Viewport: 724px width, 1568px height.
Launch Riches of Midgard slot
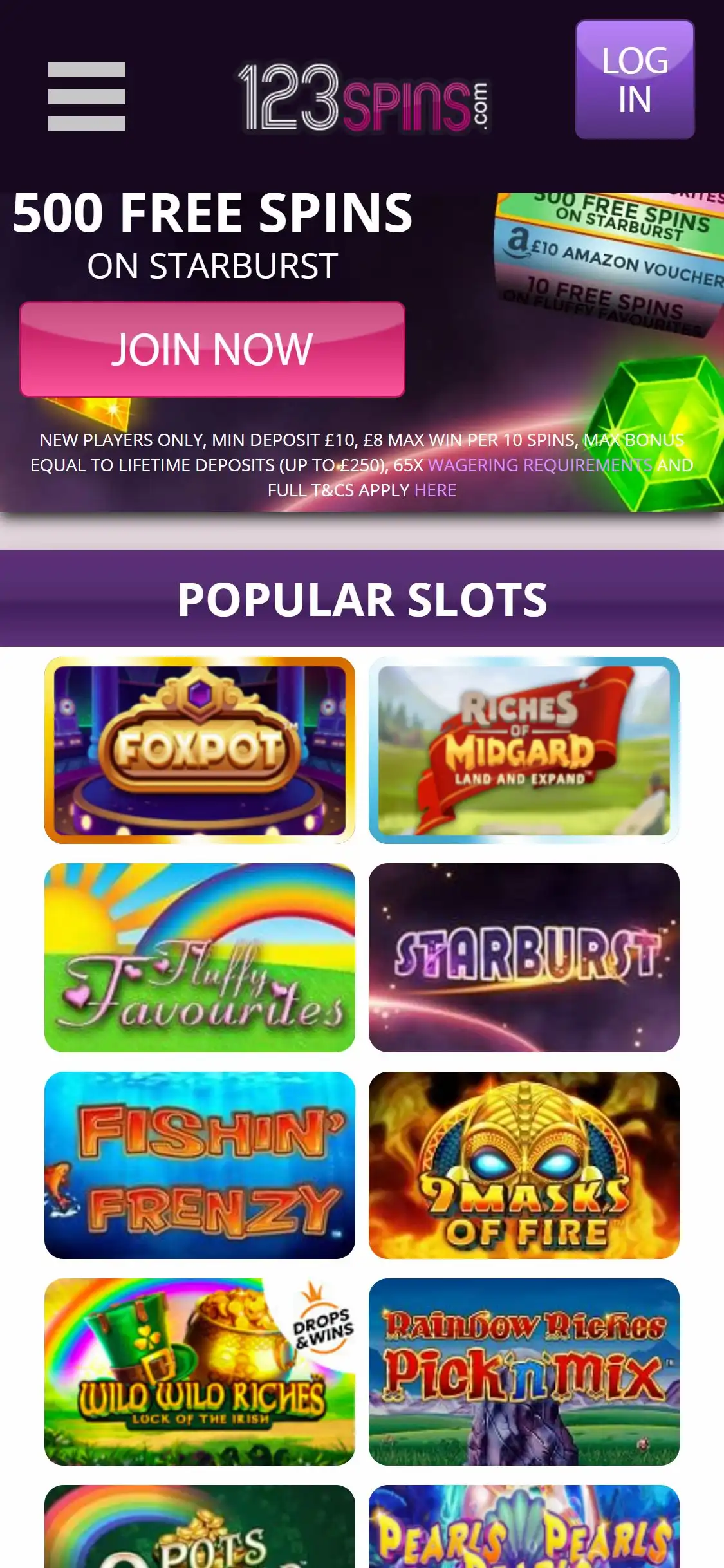pyautogui.click(x=524, y=750)
